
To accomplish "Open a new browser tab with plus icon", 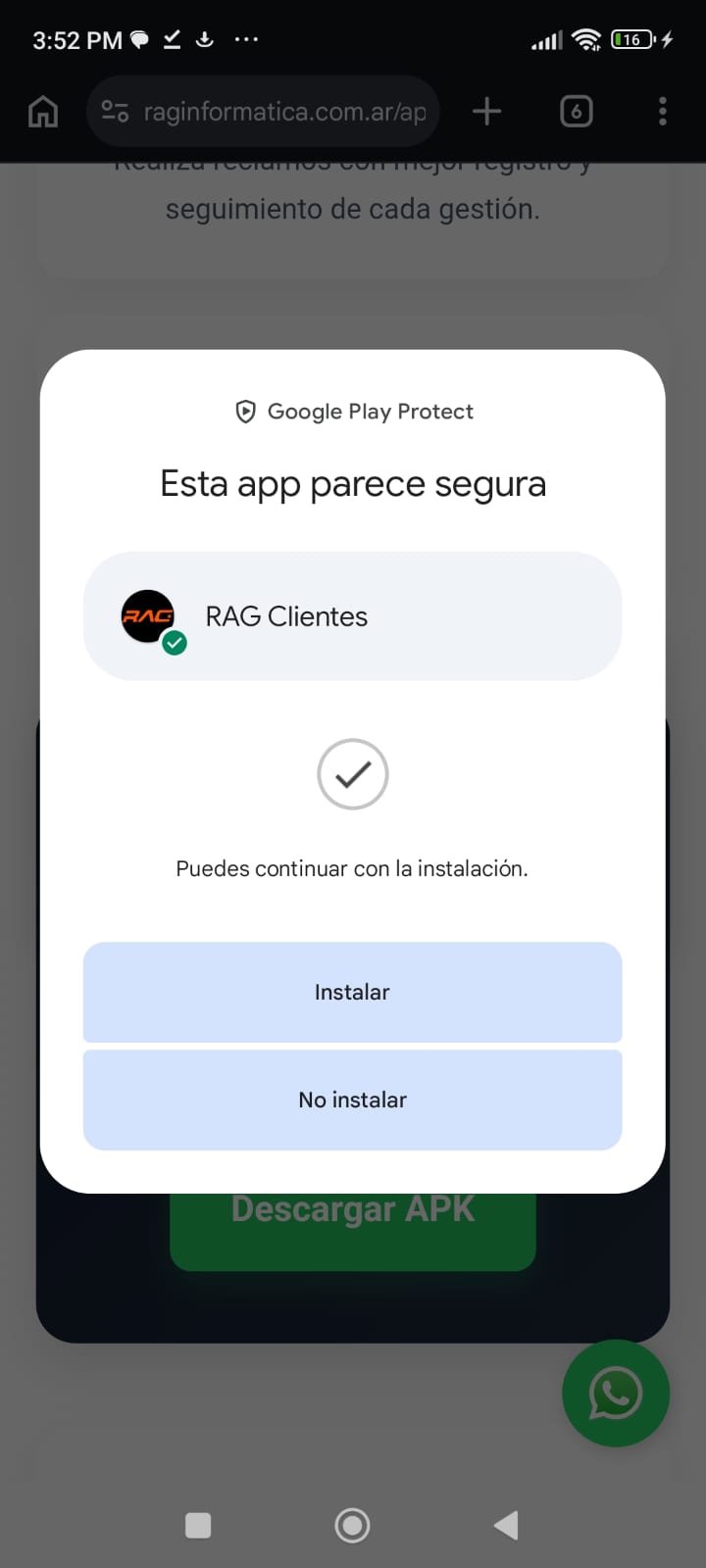I will pyautogui.click(x=485, y=111).
